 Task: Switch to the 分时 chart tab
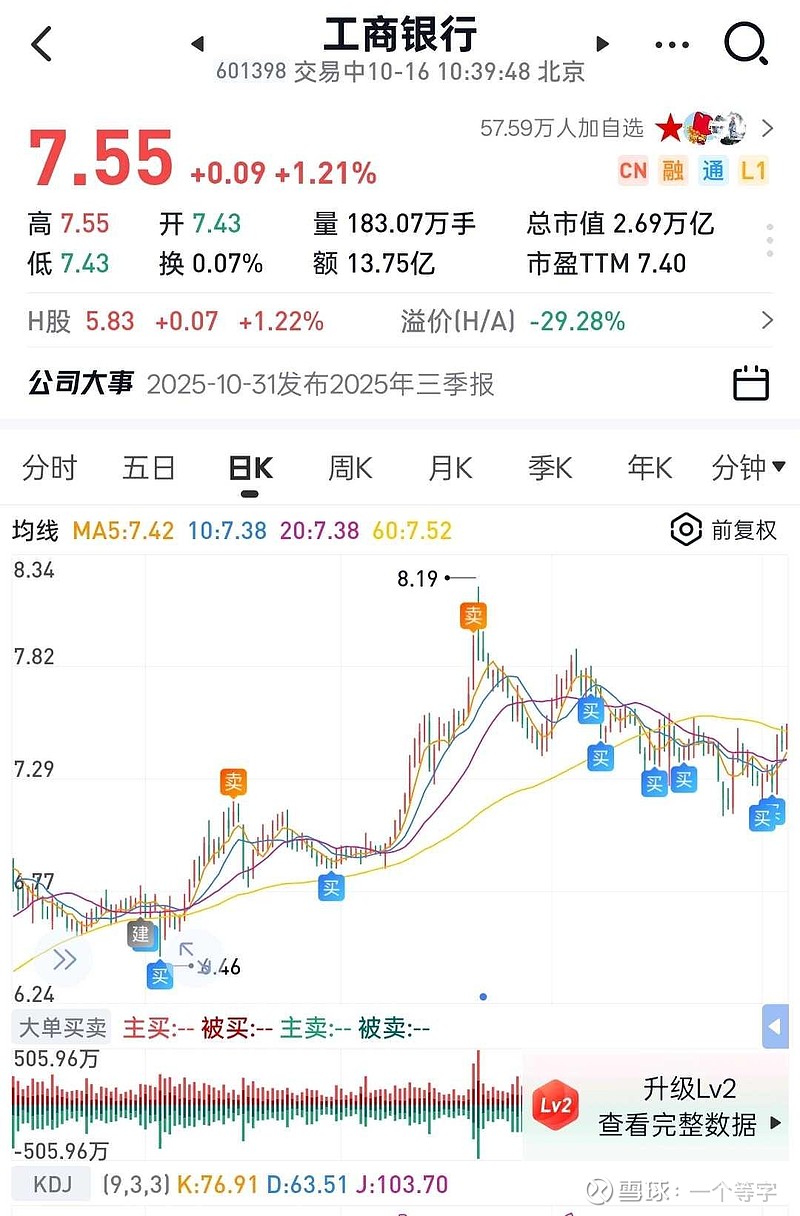pyautogui.click(x=49, y=468)
